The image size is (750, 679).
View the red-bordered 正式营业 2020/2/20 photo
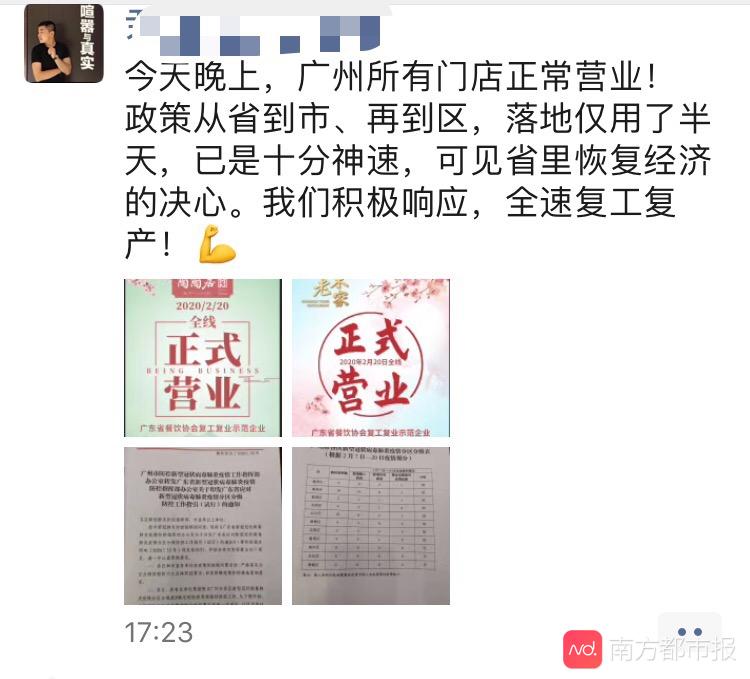point(202,358)
